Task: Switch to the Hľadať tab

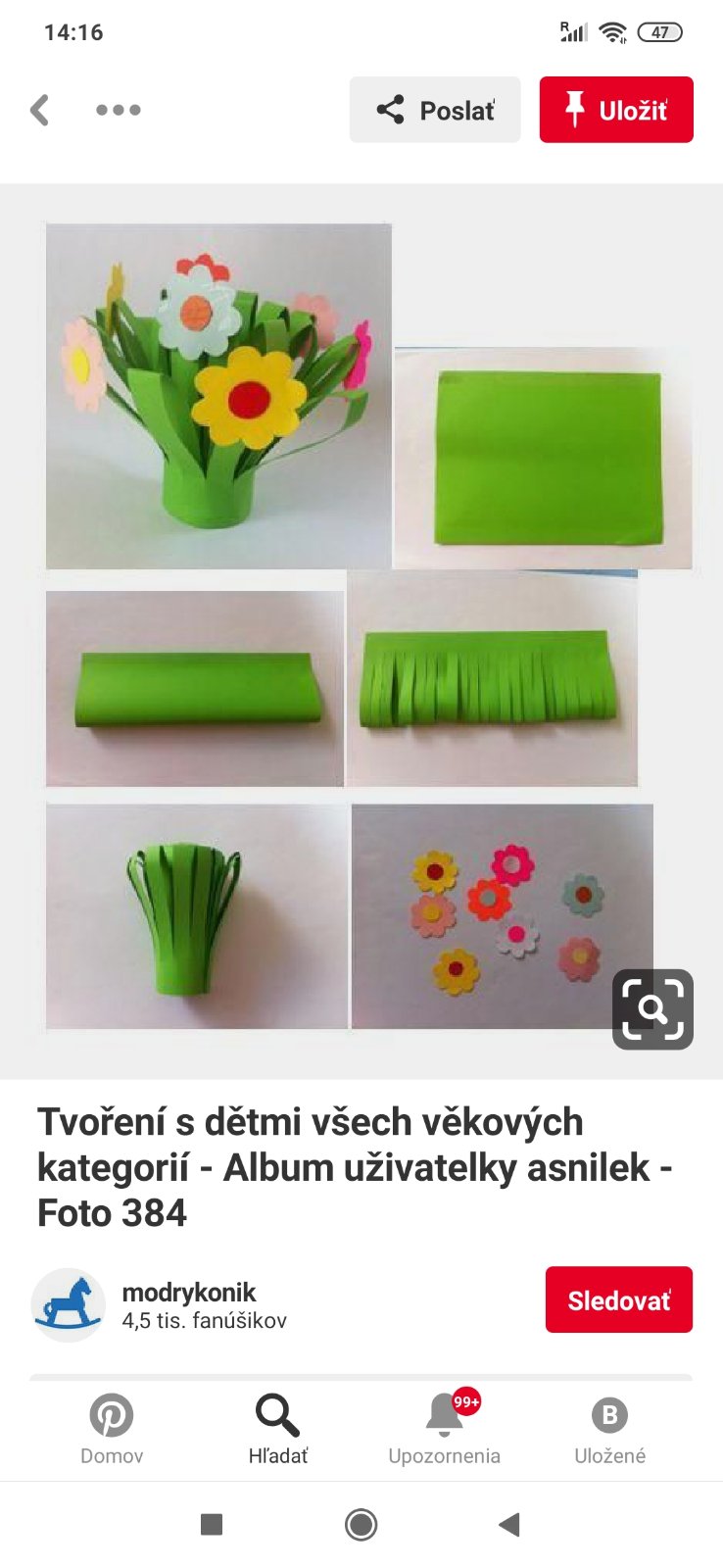Action: pyautogui.click(x=278, y=1429)
